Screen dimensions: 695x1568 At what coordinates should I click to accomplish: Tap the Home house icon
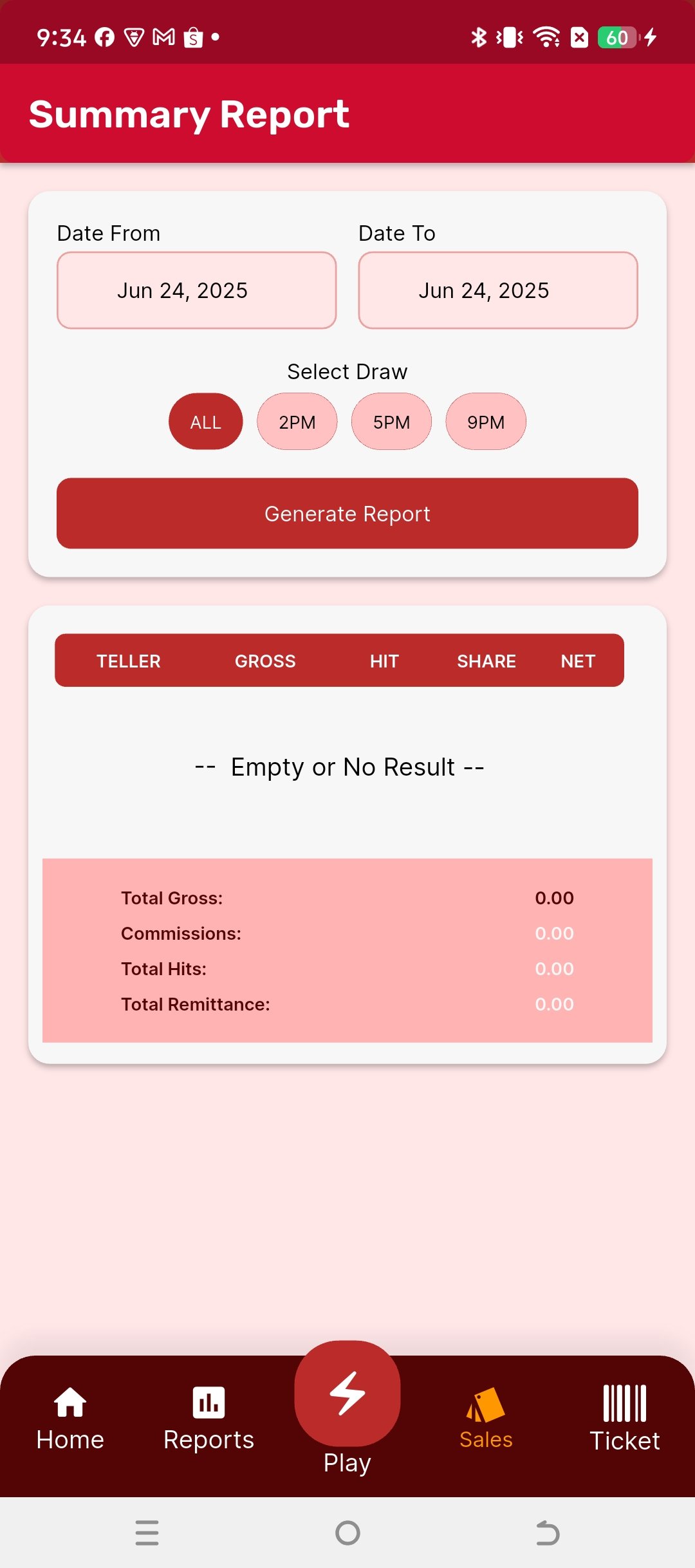coord(69,1403)
